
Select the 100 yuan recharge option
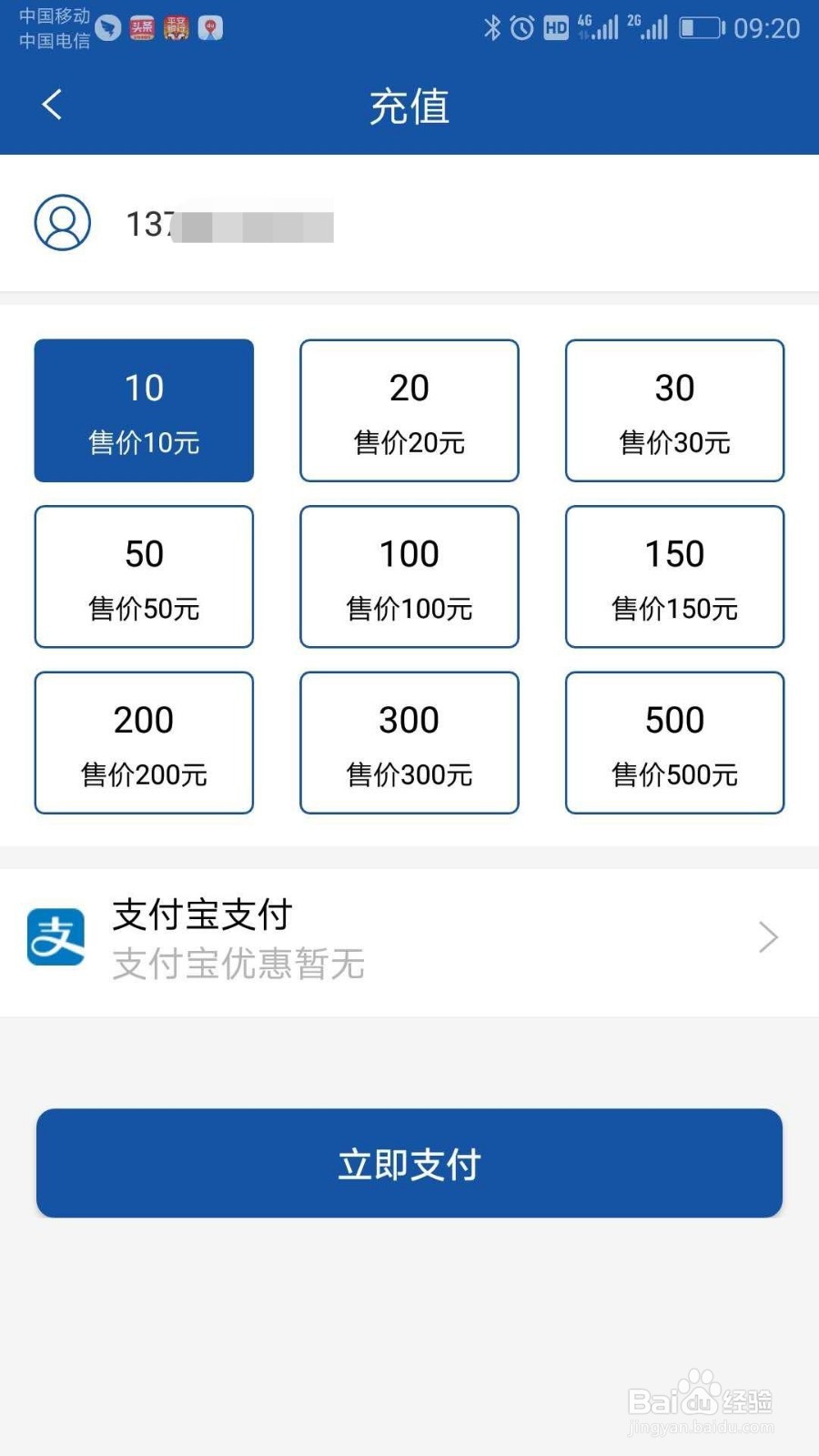(x=409, y=576)
